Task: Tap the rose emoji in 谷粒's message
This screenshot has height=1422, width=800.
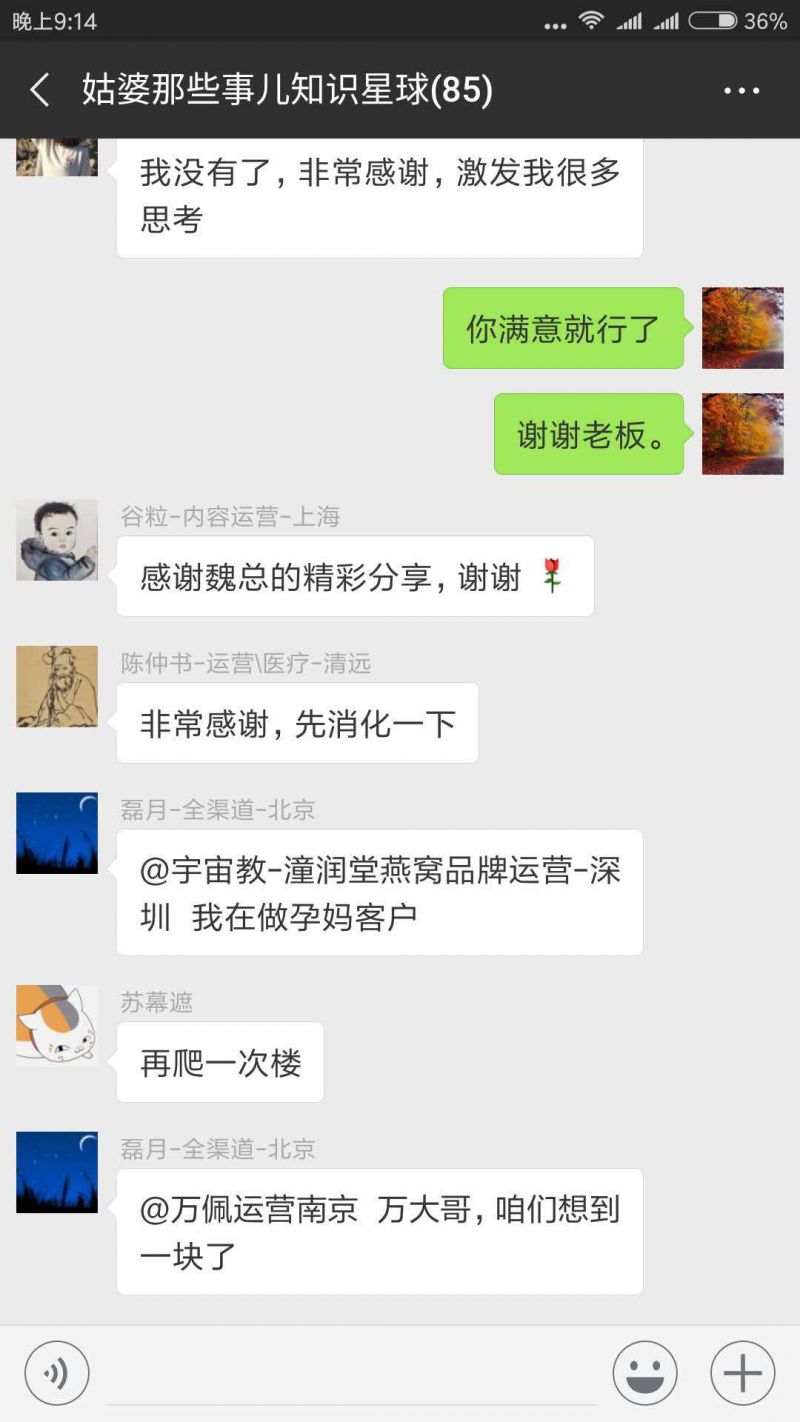Action: (x=551, y=575)
